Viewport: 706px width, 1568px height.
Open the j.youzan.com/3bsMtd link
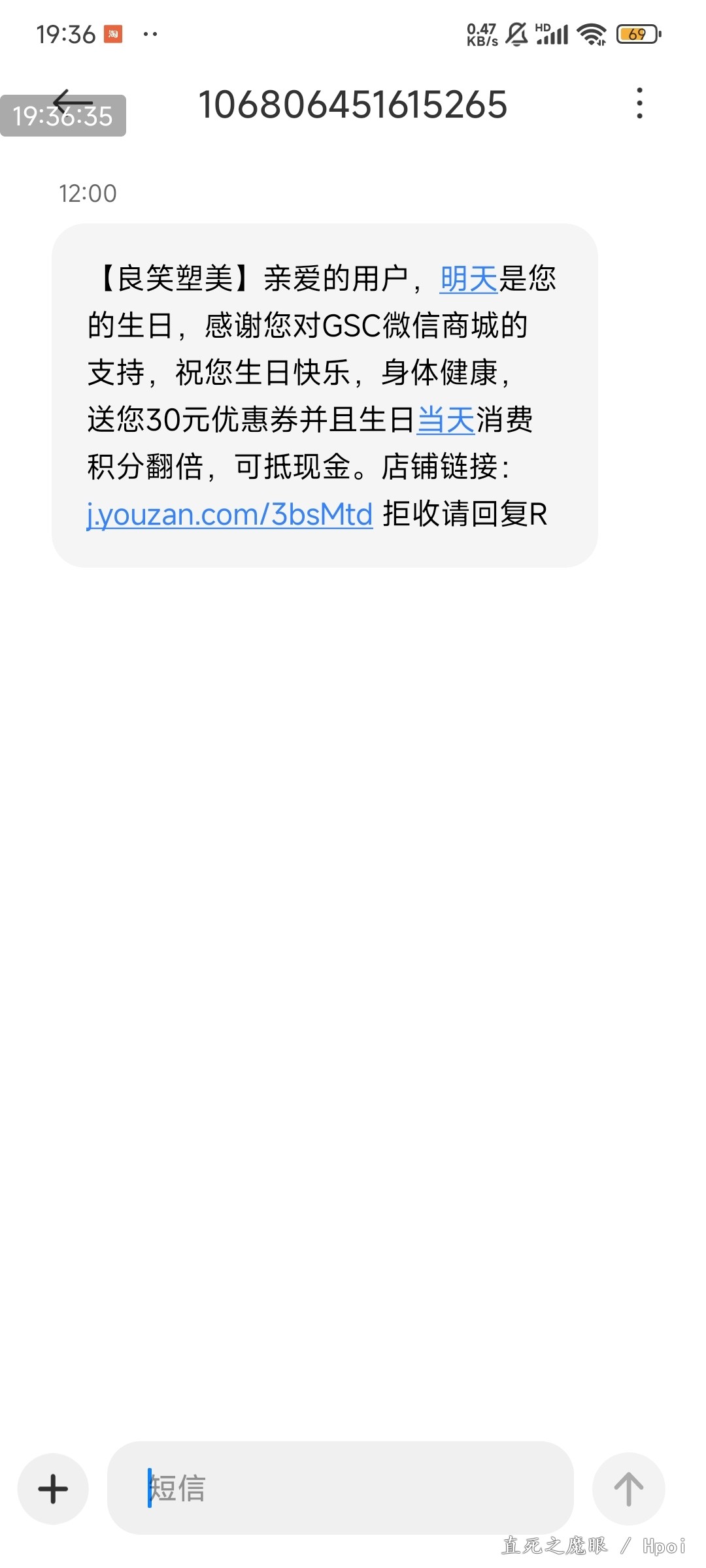[x=229, y=514]
